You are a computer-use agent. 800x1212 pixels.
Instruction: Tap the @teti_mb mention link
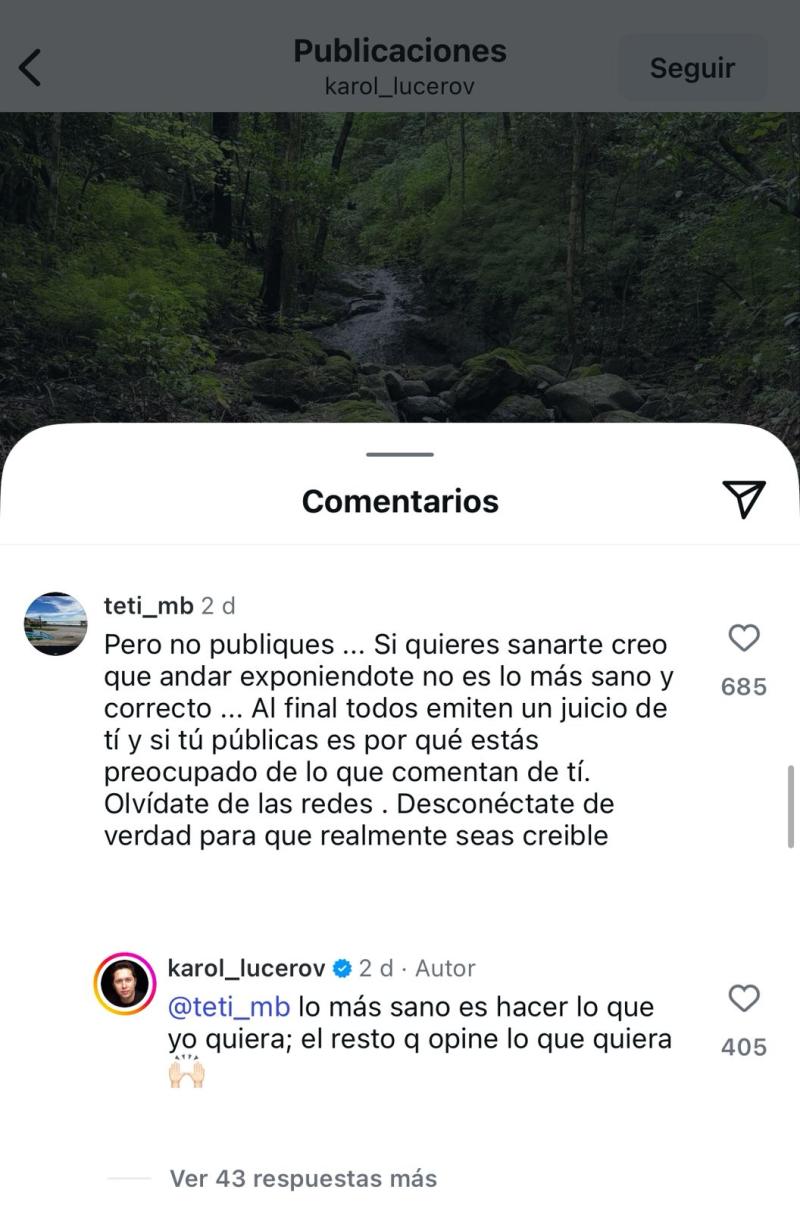229,1006
